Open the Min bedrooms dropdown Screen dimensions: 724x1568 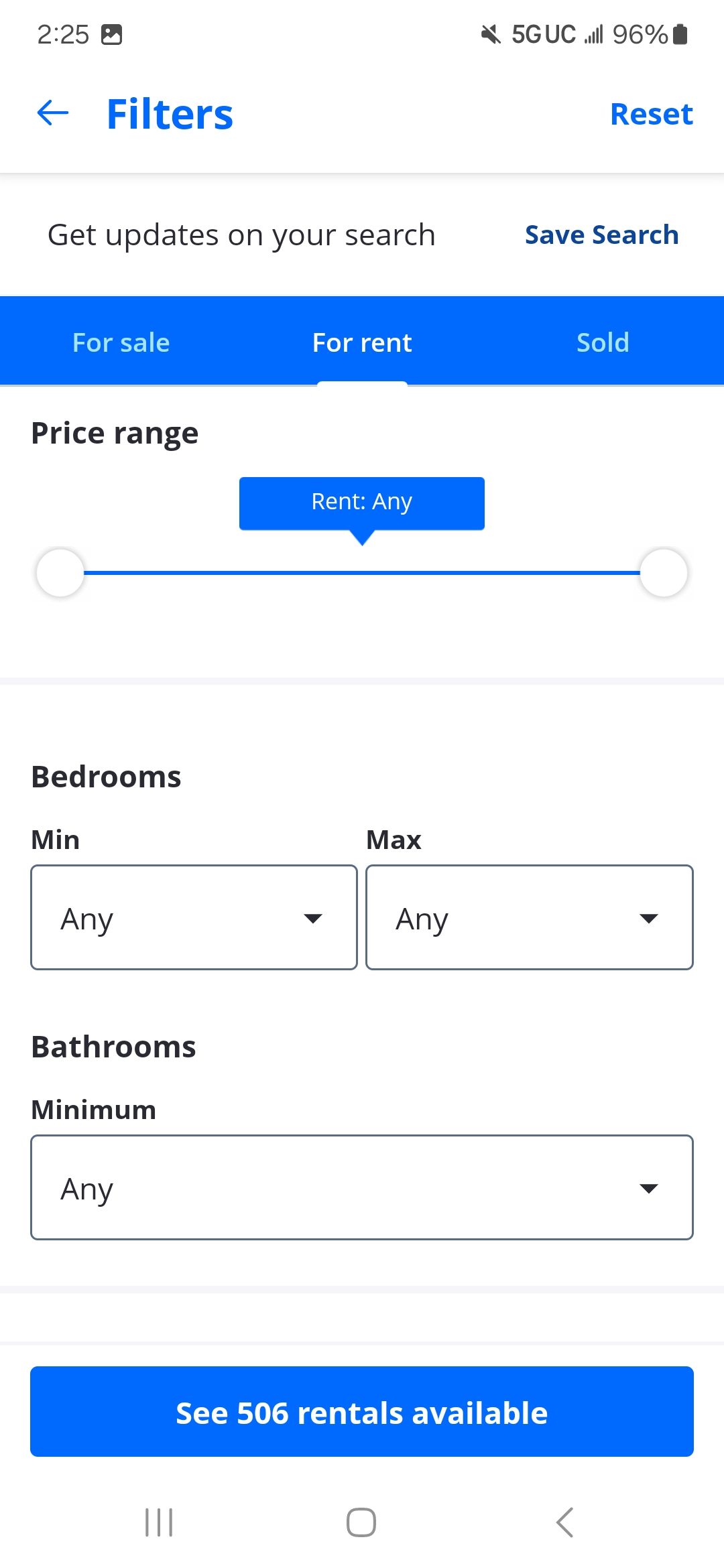(x=193, y=917)
